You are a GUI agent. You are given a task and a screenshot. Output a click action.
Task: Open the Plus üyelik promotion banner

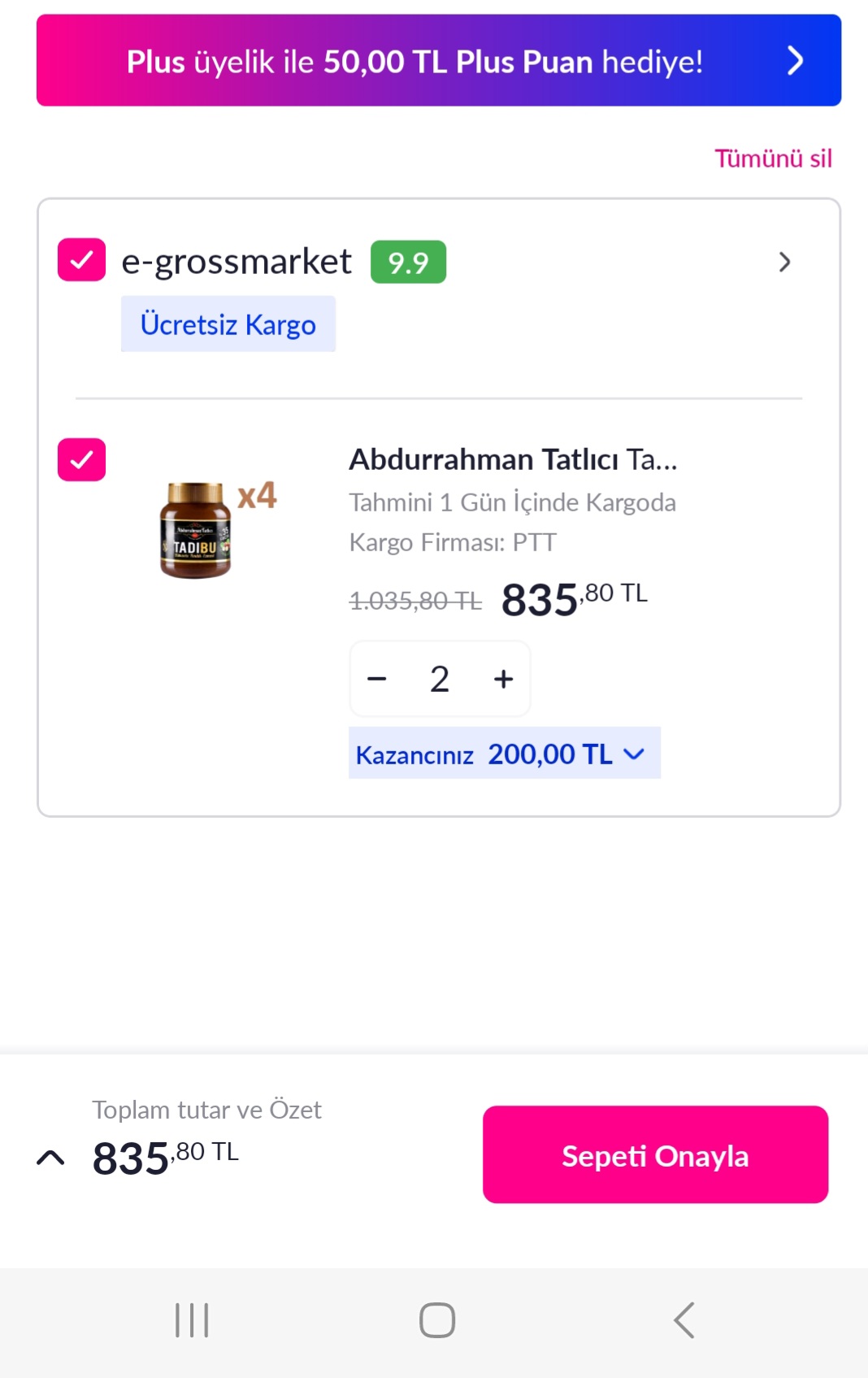click(x=438, y=61)
